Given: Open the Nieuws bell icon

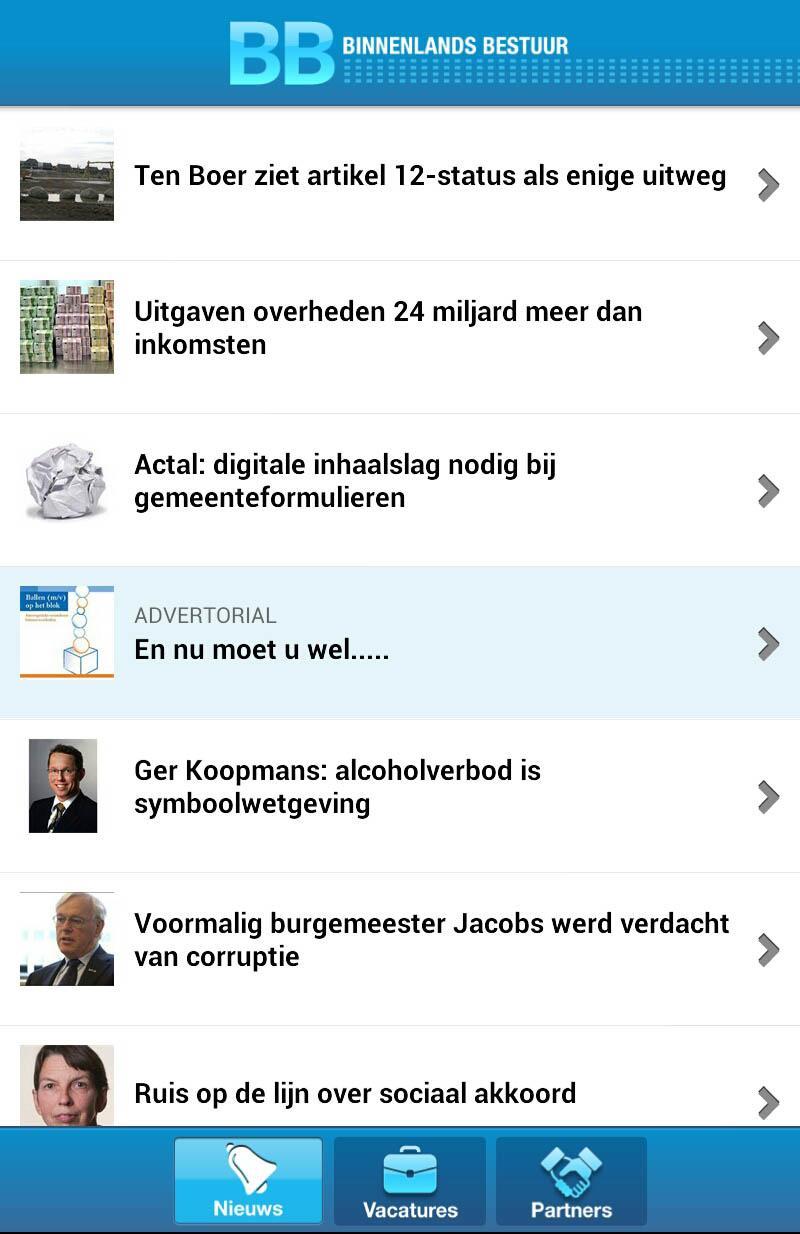Looking at the screenshot, I should [248, 1168].
